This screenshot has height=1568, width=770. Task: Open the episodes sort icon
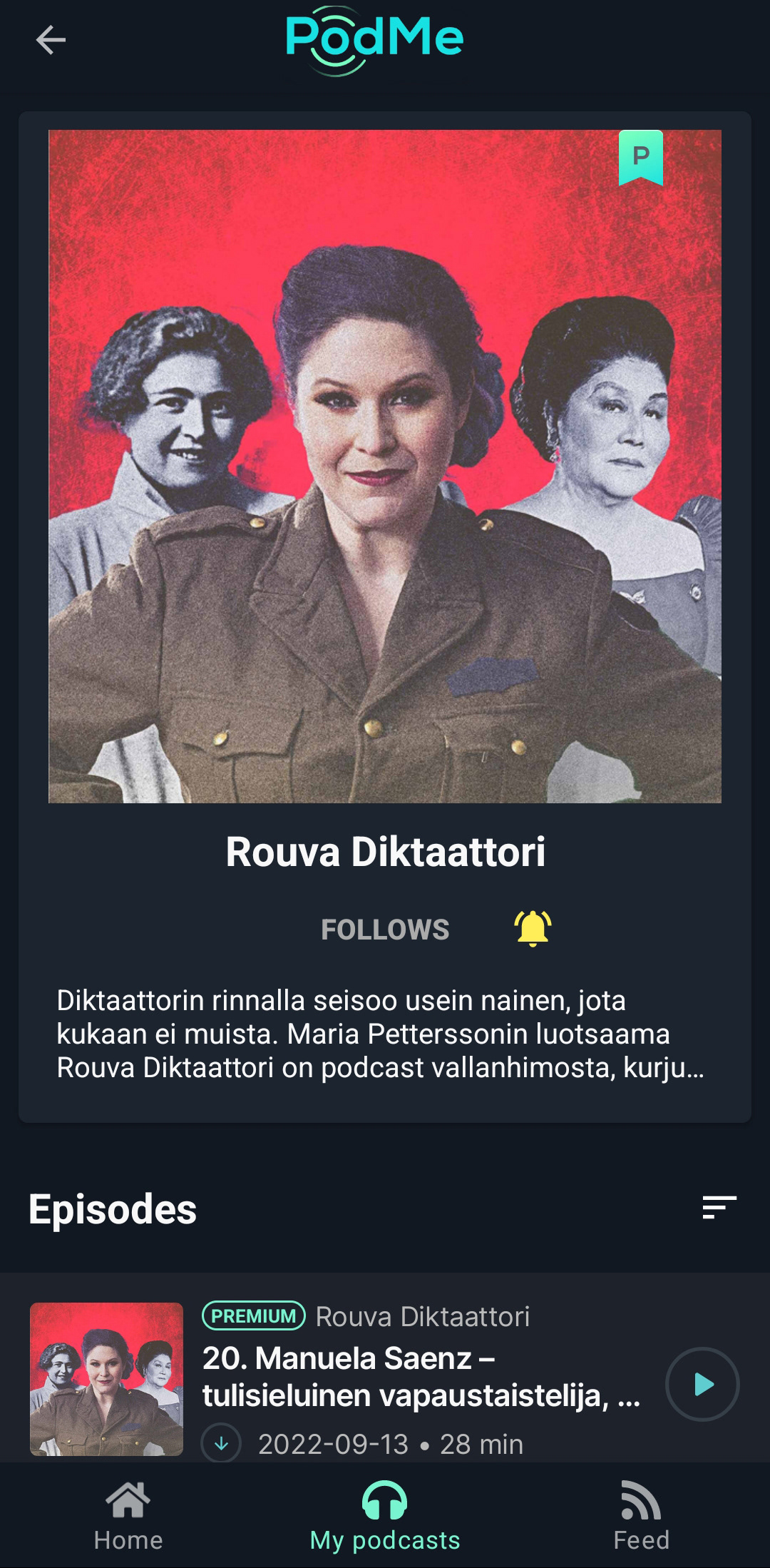tap(719, 1208)
